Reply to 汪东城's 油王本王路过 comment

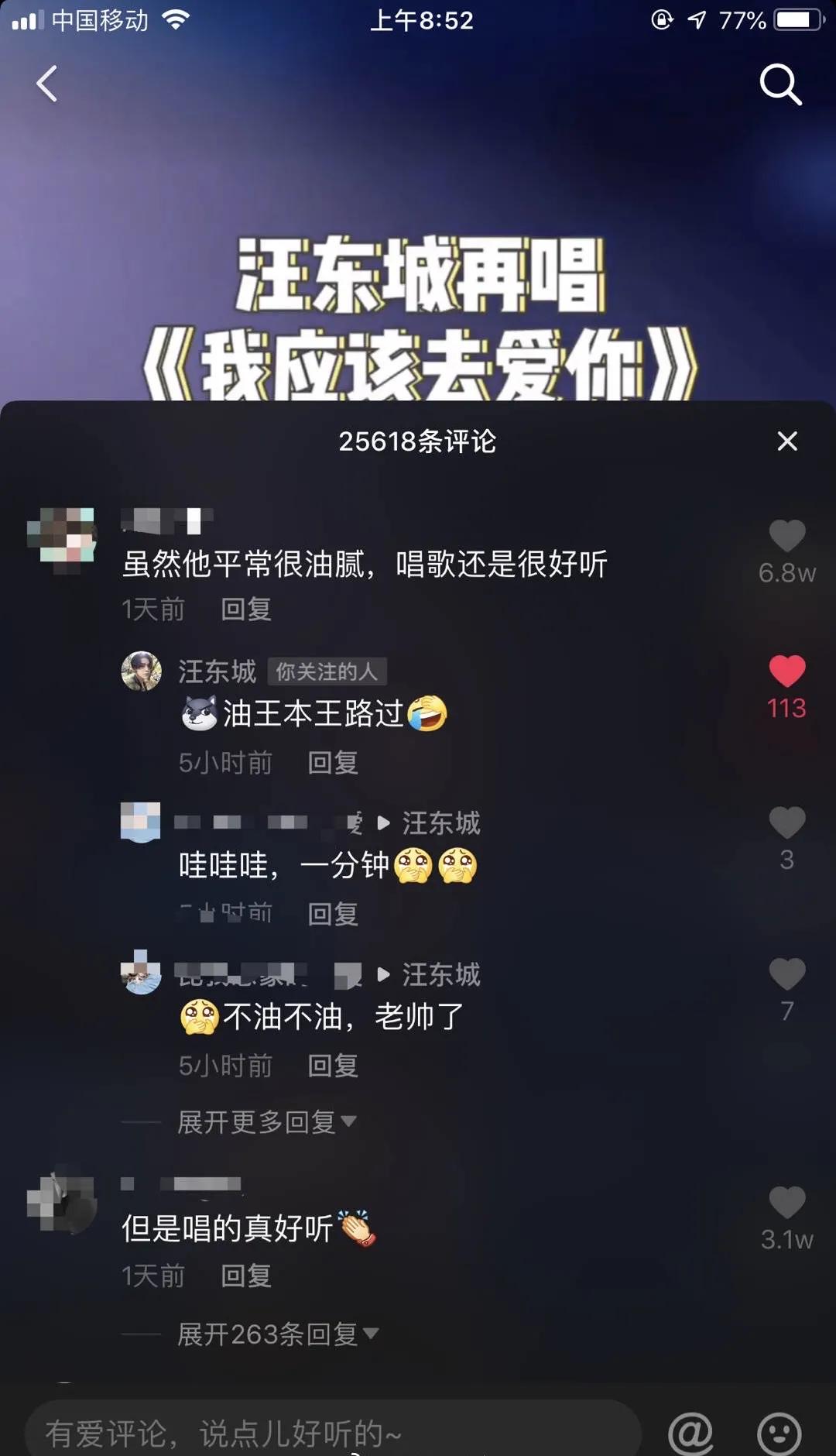coord(332,763)
